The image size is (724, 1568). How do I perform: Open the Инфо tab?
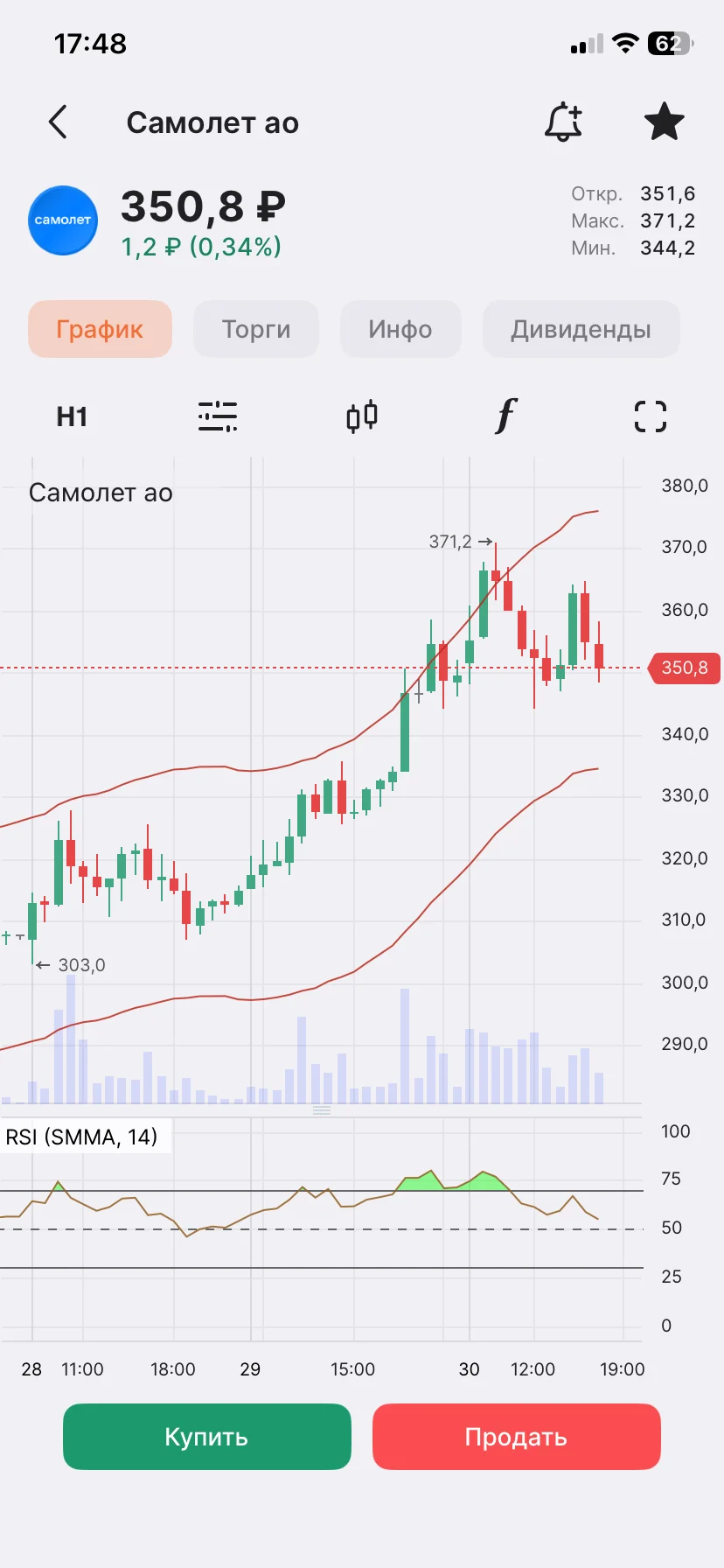pos(400,329)
